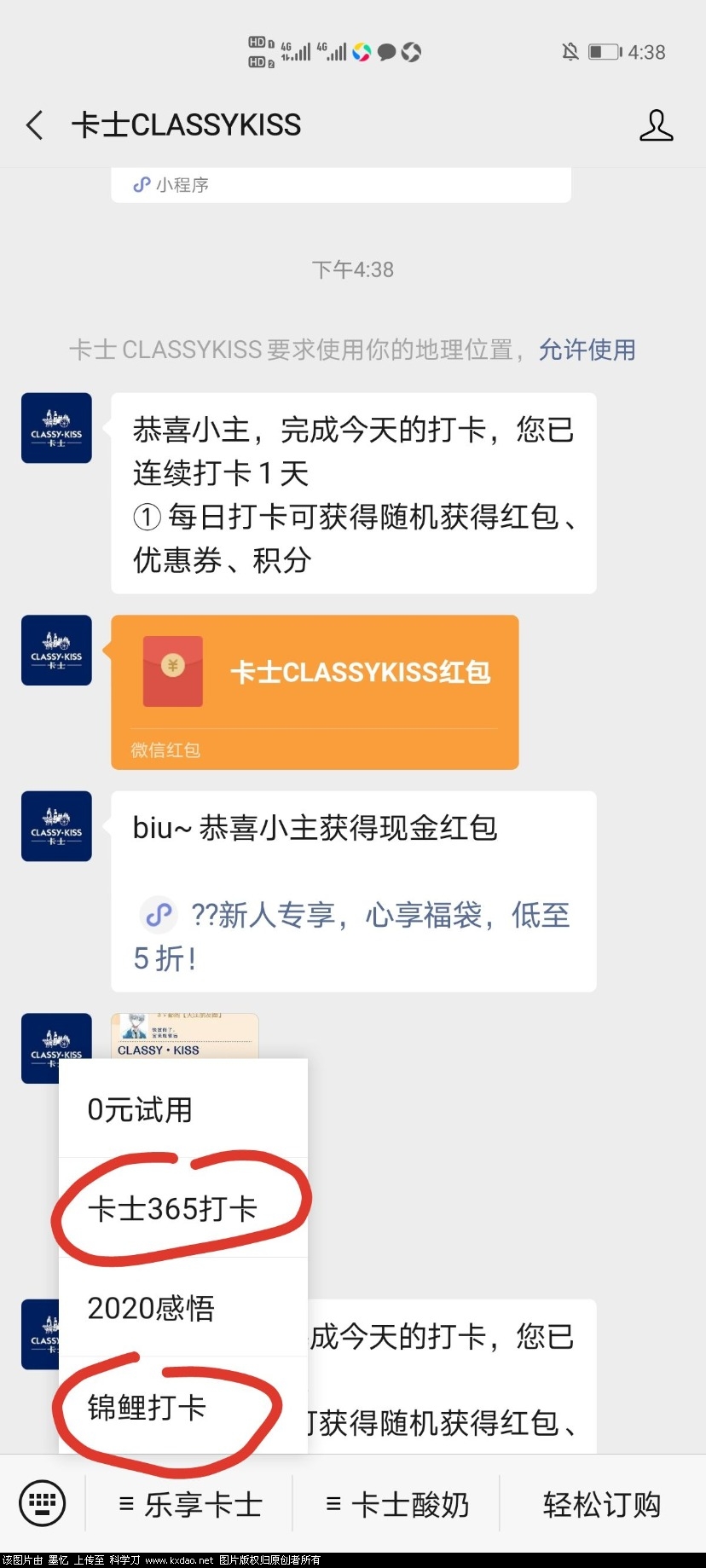Image resolution: width=706 pixels, height=1568 pixels.
Task: Expand the 卡士酸奶 bottom menu
Action: pyautogui.click(x=396, y=1505)
